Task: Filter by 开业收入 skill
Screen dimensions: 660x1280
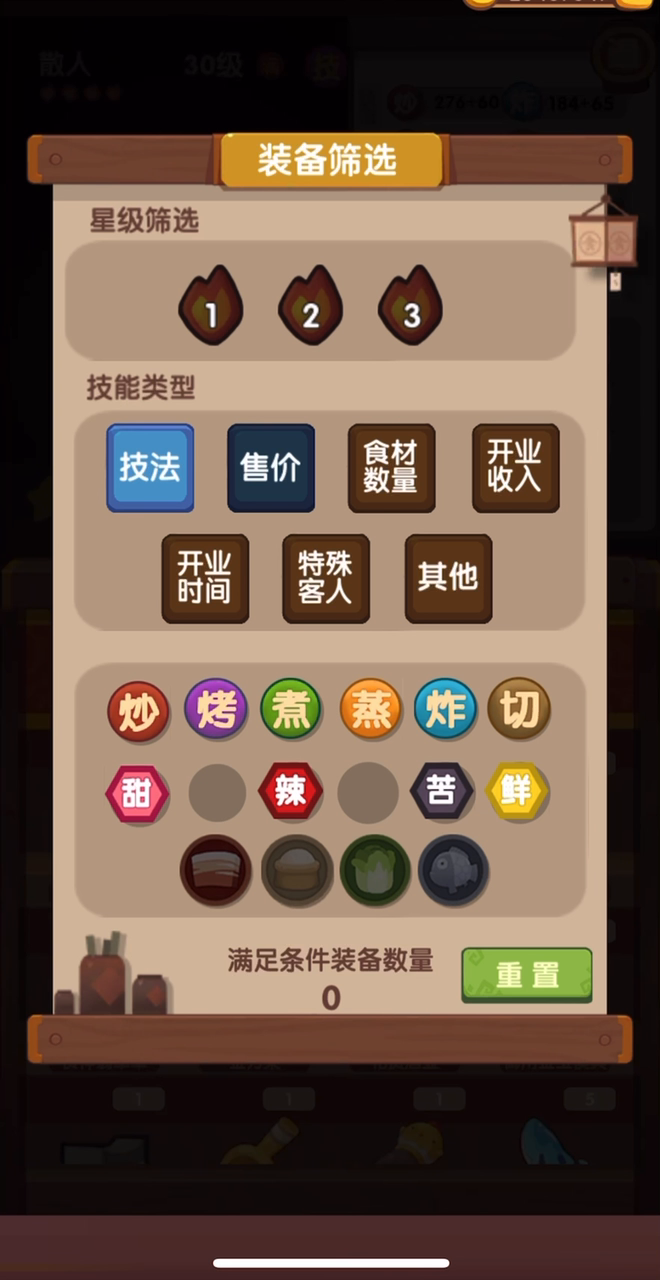Action: [x=515, y=468]
